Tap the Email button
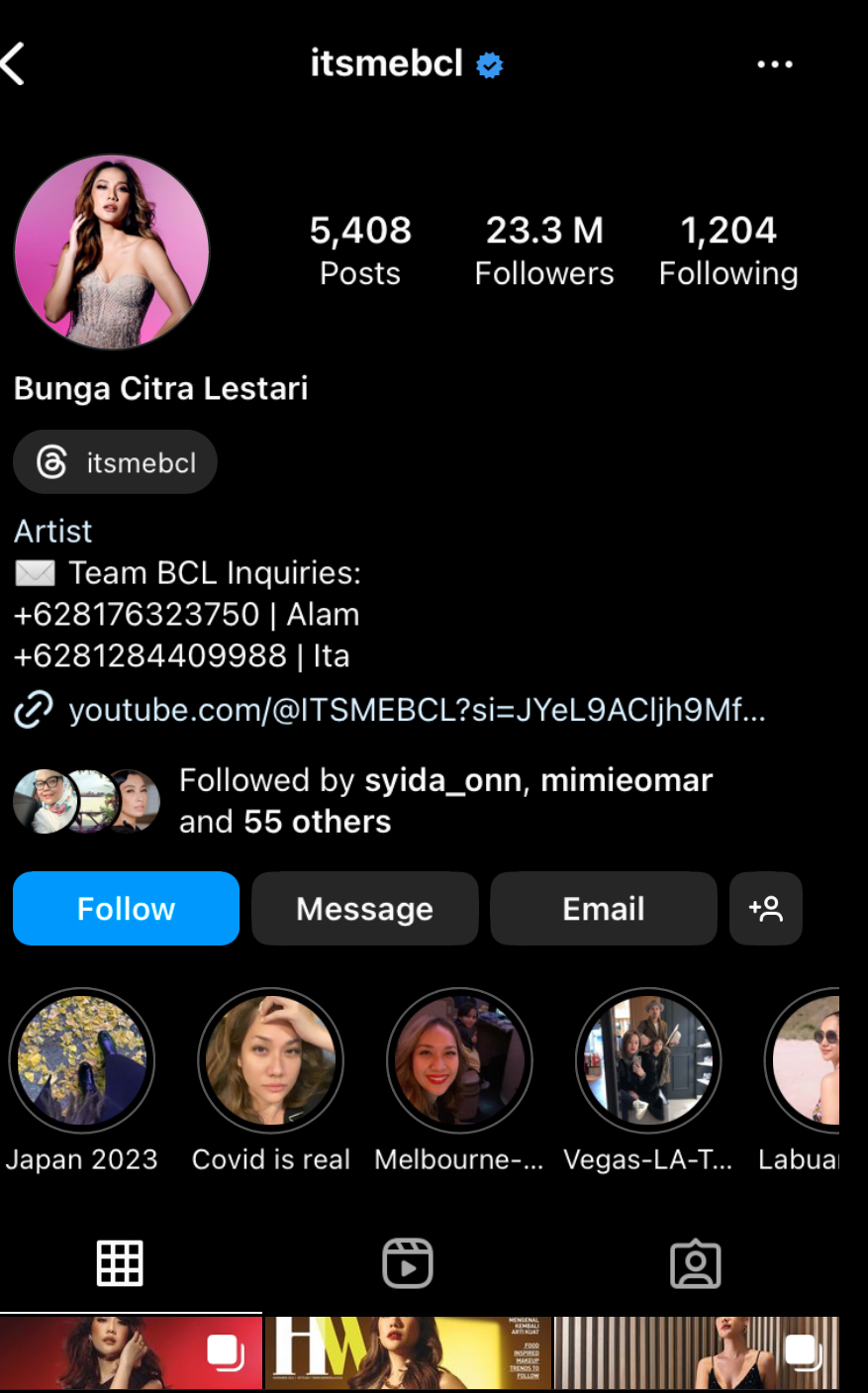The width and height of the screenshot is (868, 1393). click(x=603, y=909)
